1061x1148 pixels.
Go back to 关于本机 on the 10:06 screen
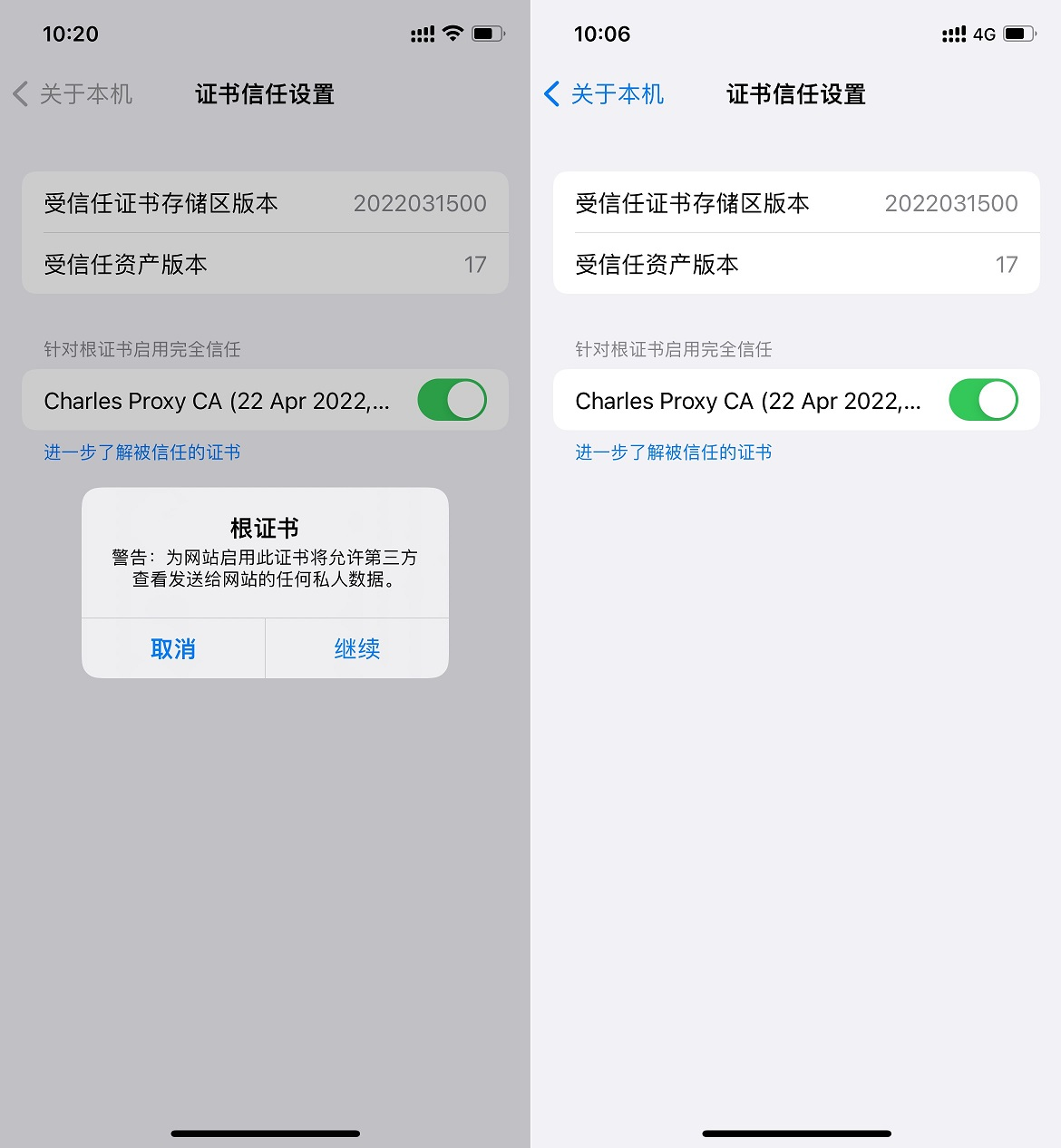pyautogui.click(x=604, y=94)
